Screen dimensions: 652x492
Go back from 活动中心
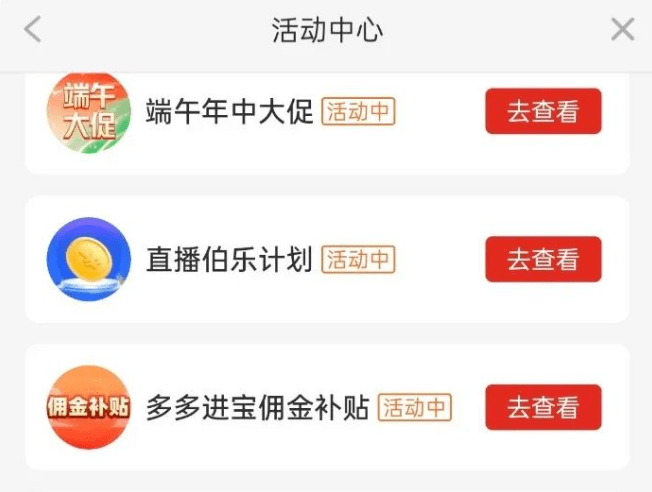coord(33,30)
